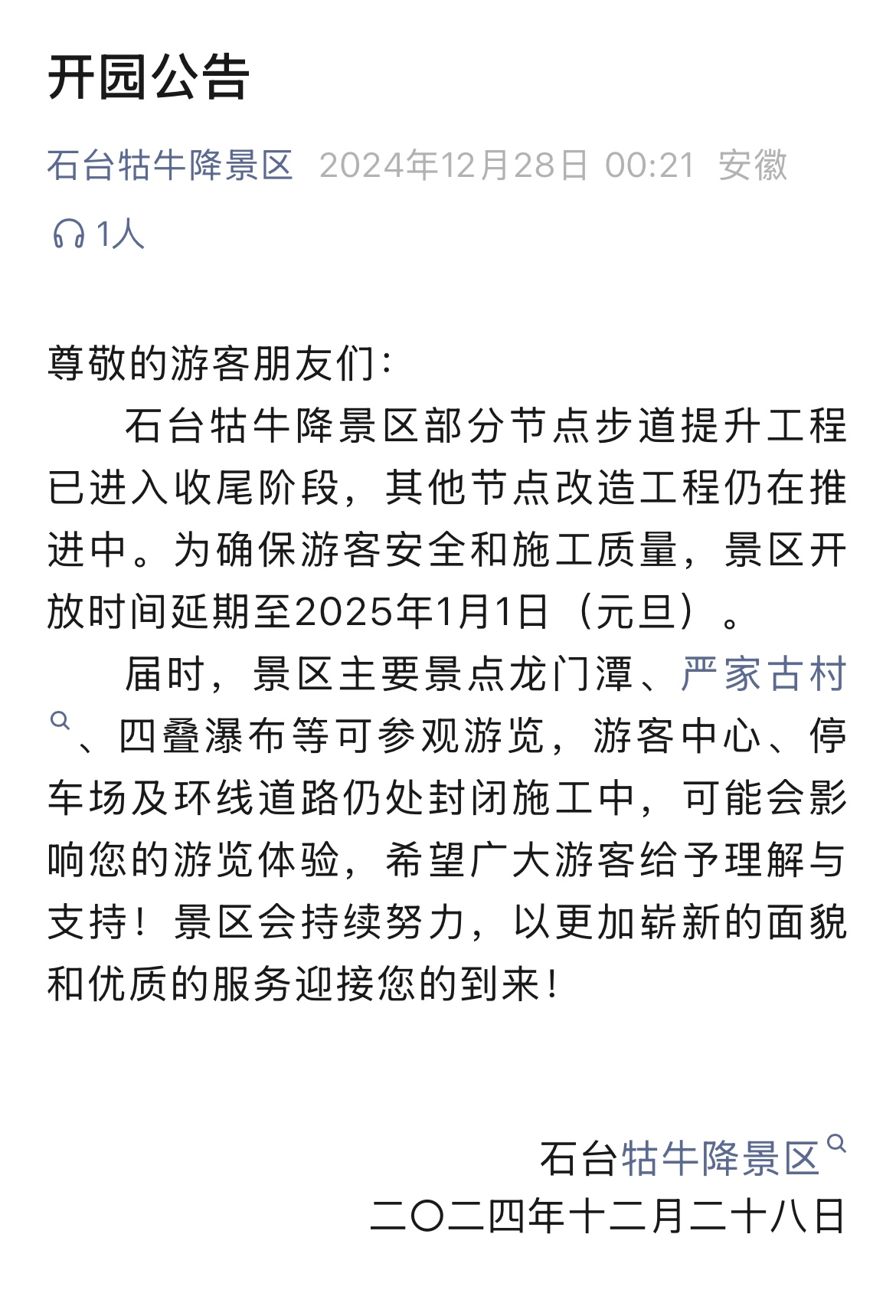
Task: Open the 牯牛降景区 search link in signature
Action: (x=721, y=1157)
